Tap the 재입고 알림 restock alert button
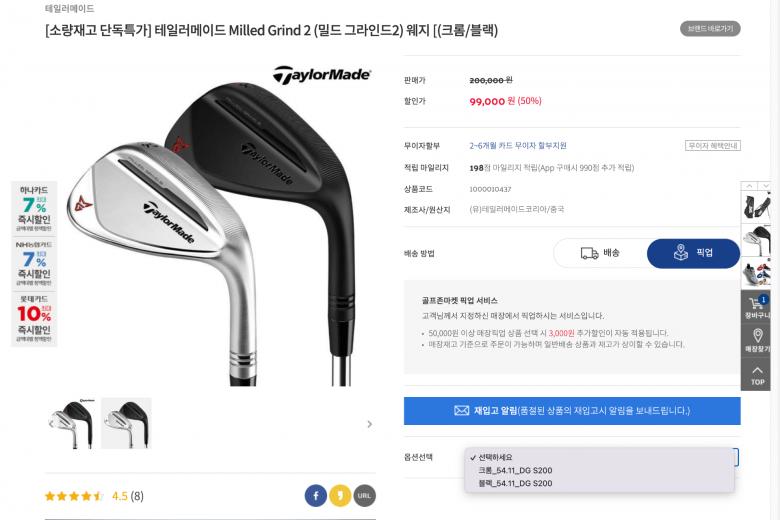Image resolution: width=780 pixels, height=520 pixels. (x=572, y=410)
